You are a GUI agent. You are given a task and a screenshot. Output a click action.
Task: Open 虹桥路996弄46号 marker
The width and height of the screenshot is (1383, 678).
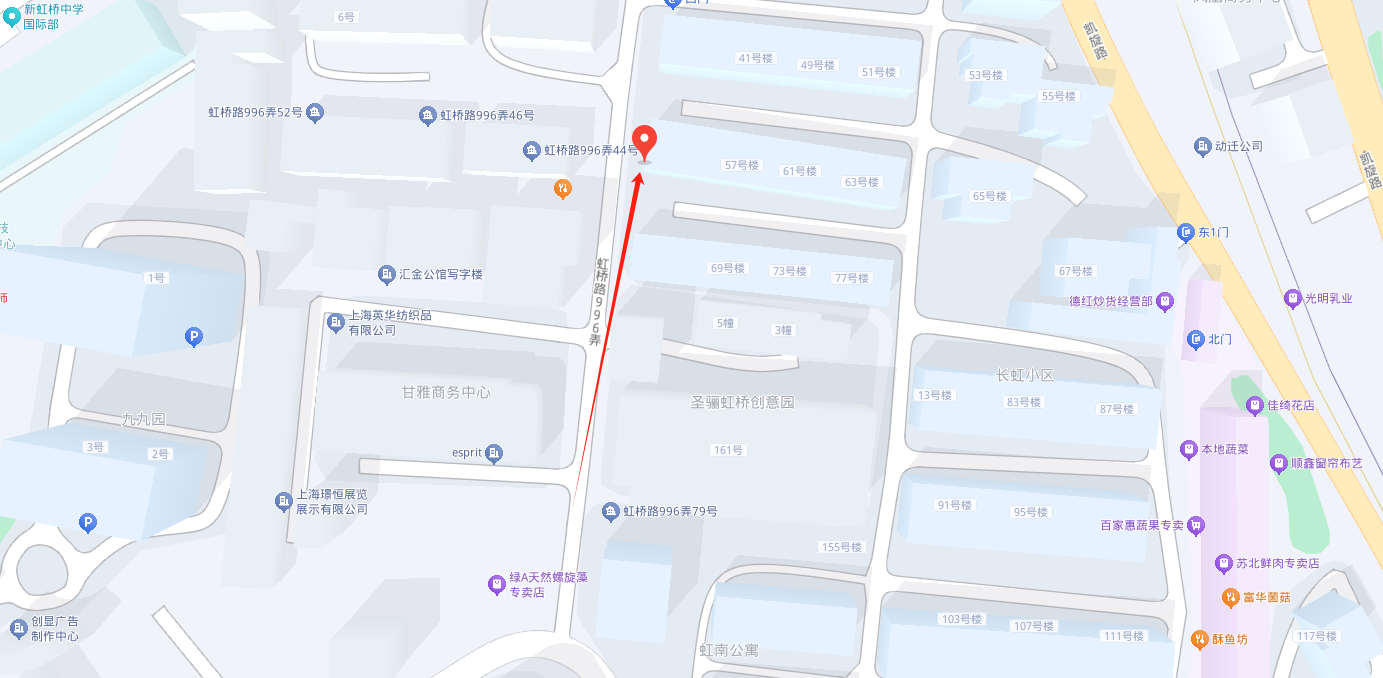coord(428,116)
